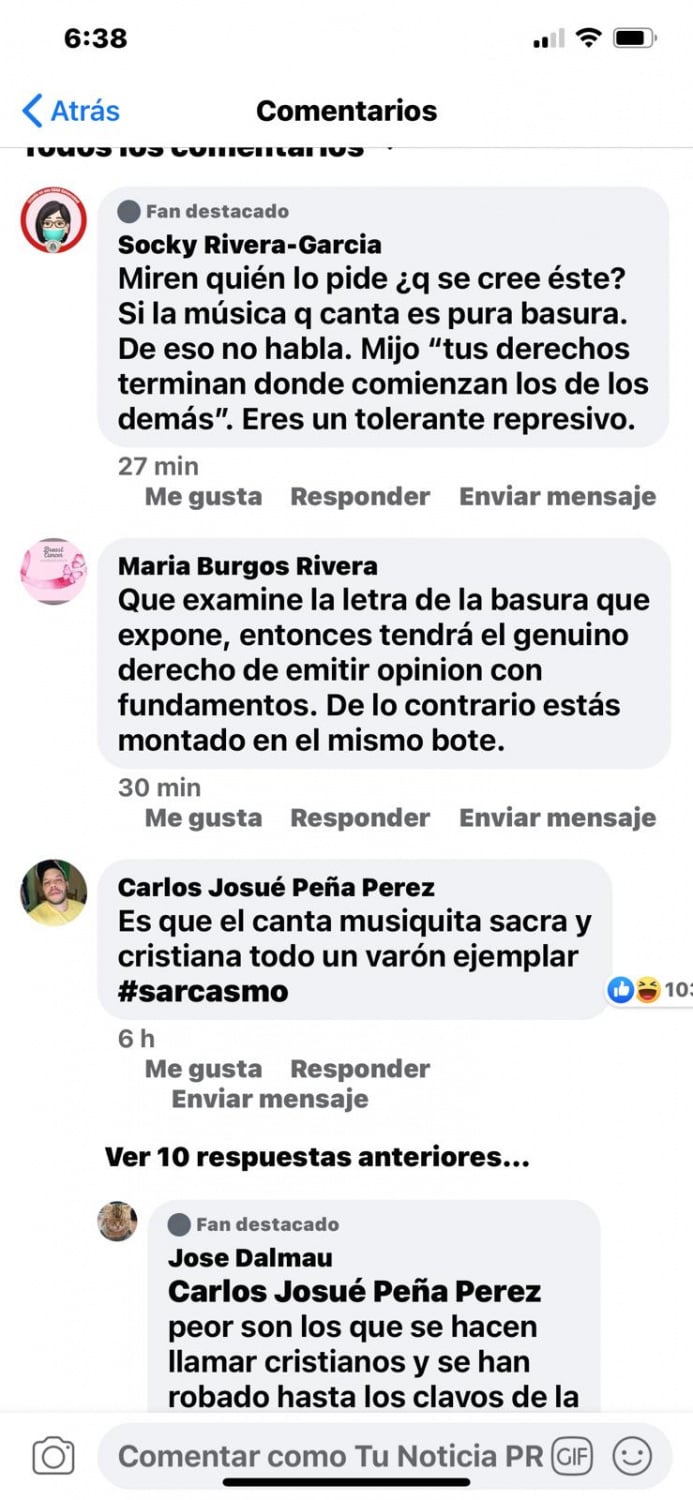Viewport: 693px width, 1500px height.
Task: Expand Ver 10 respuestas anteriores
Action: [x=317, y=1157]
